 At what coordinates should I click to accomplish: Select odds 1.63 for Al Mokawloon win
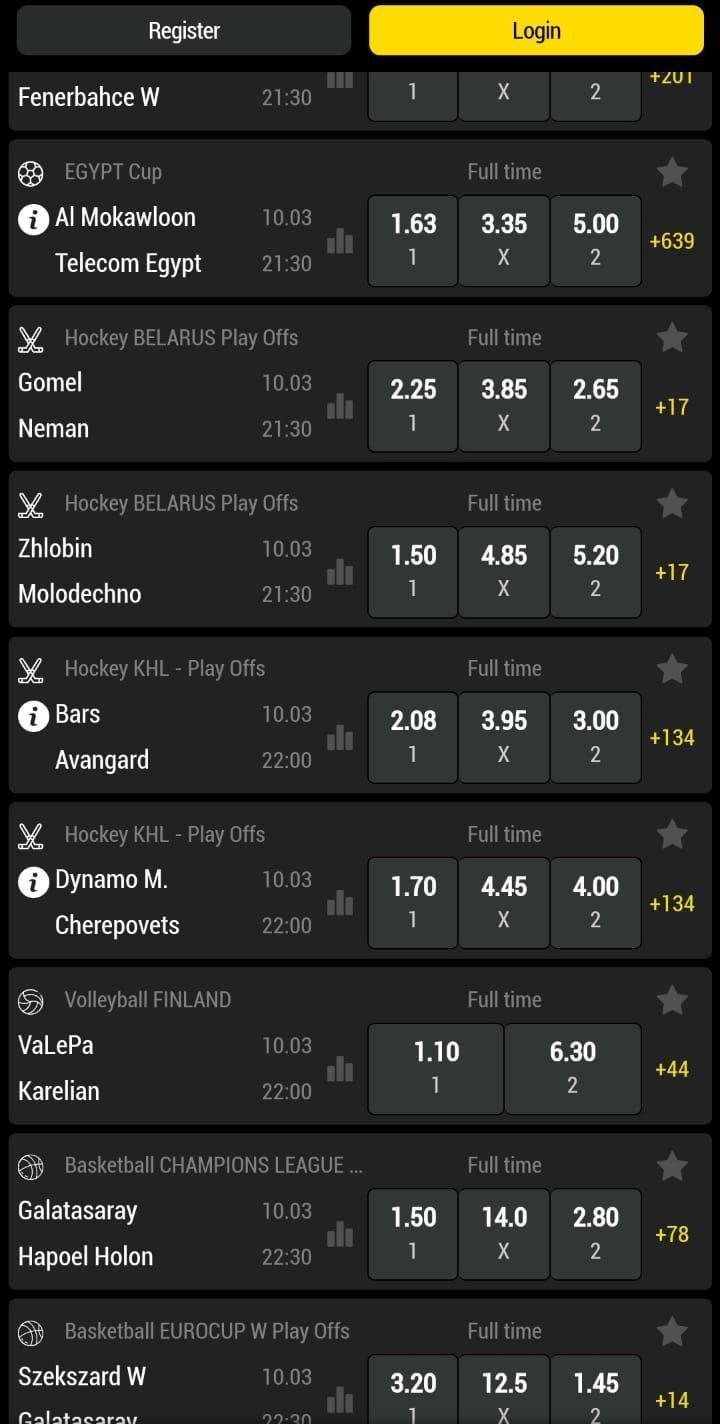click(413, 240)
